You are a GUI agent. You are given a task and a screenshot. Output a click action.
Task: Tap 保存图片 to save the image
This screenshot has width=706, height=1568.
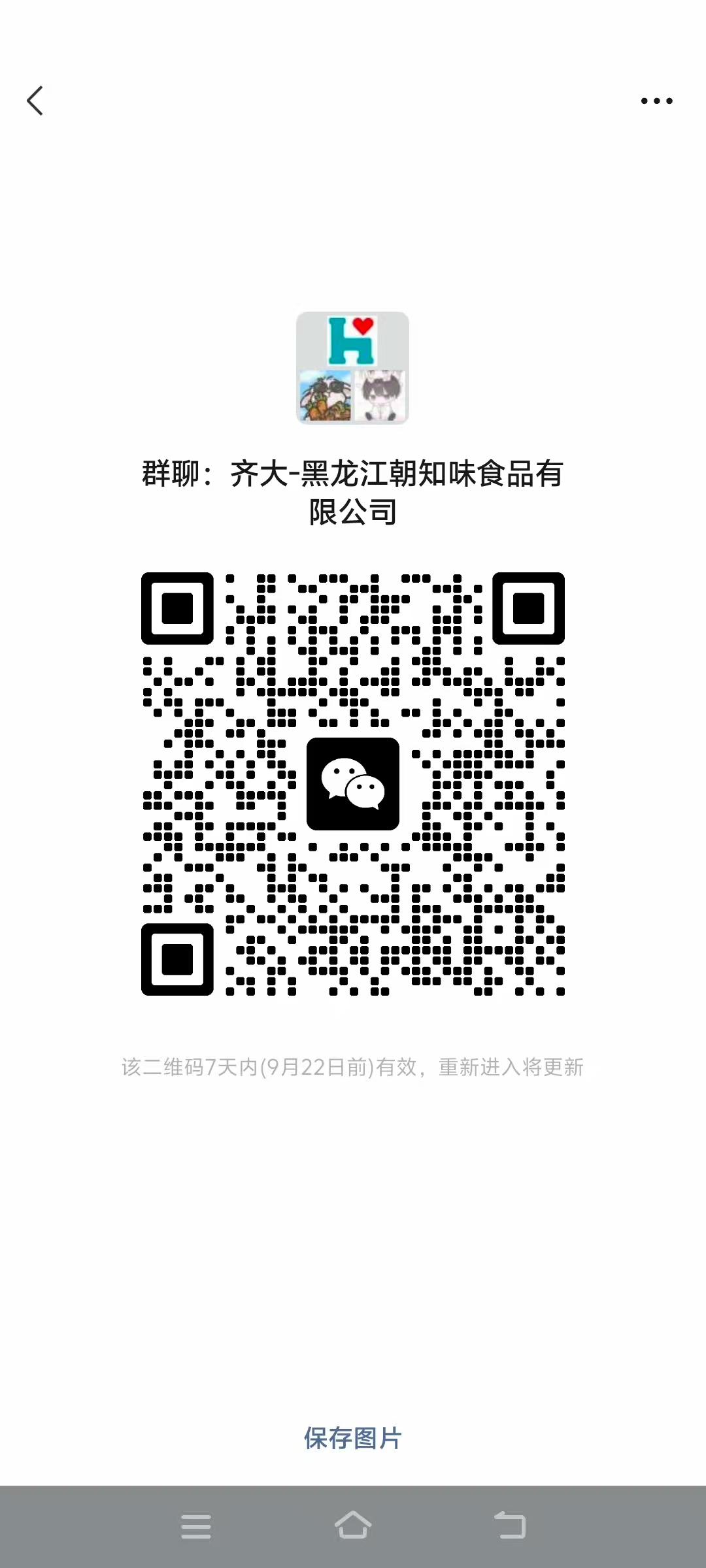click(352, 1438)
